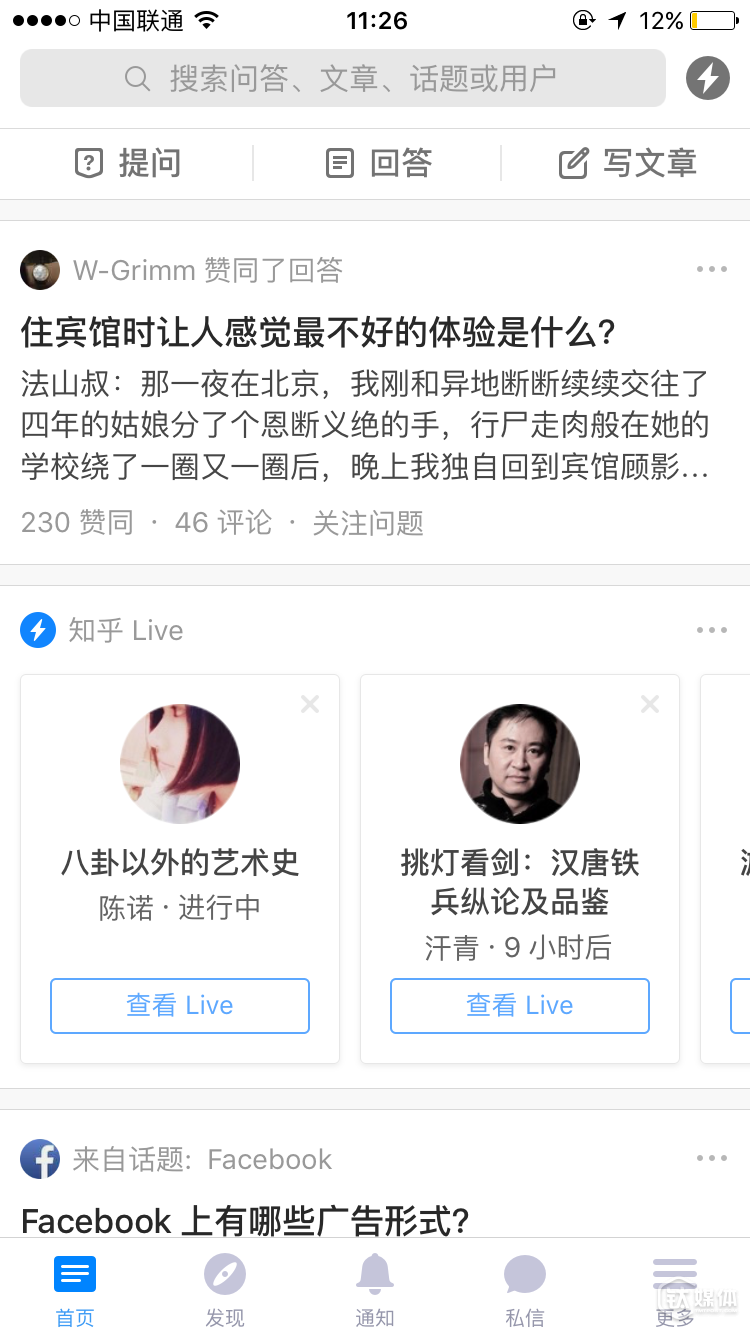Open overflow menu on the Facebook topic item
The width and height of the screenshot is (750, 1334).
tap(712, 1158)
